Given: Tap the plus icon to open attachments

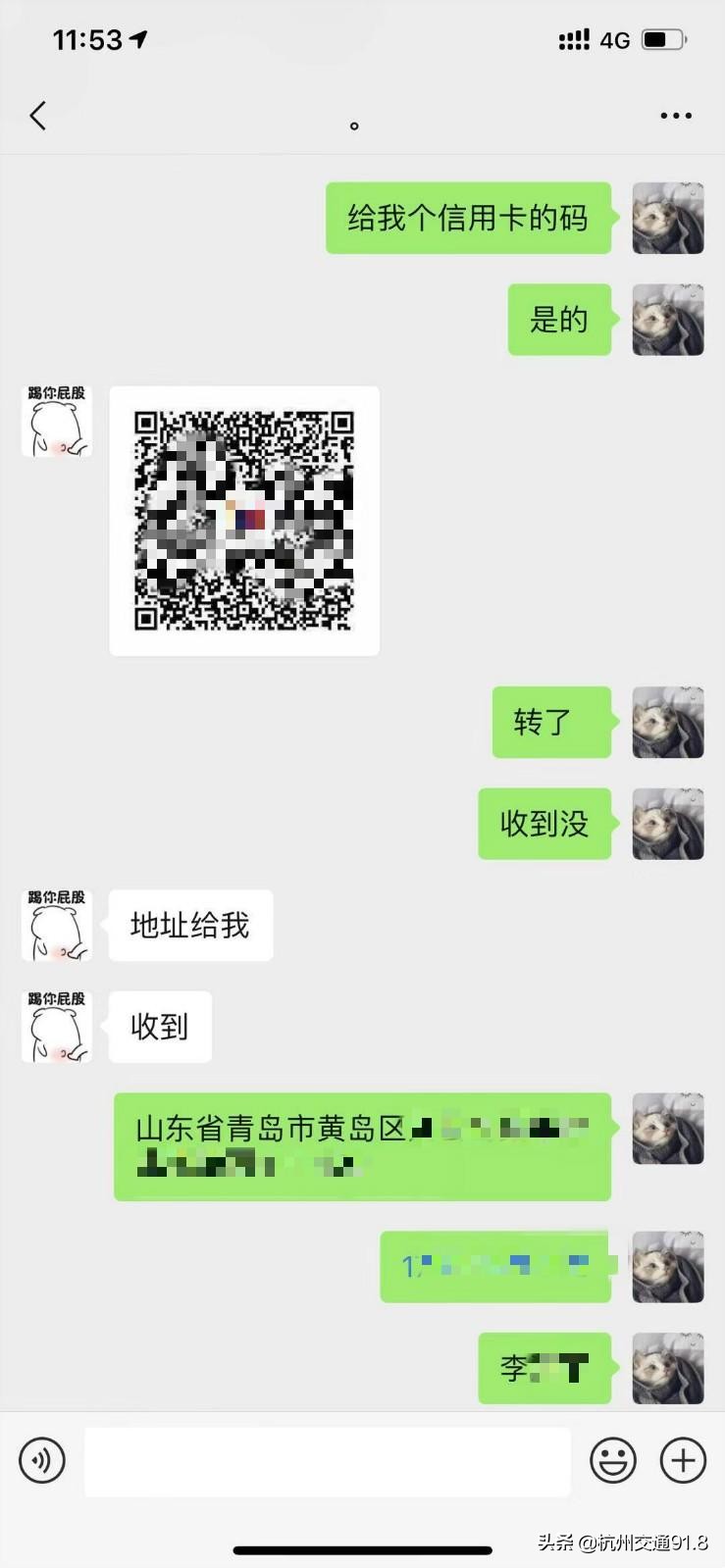Looking at the screenshot, I should [x=683, y=1460].
